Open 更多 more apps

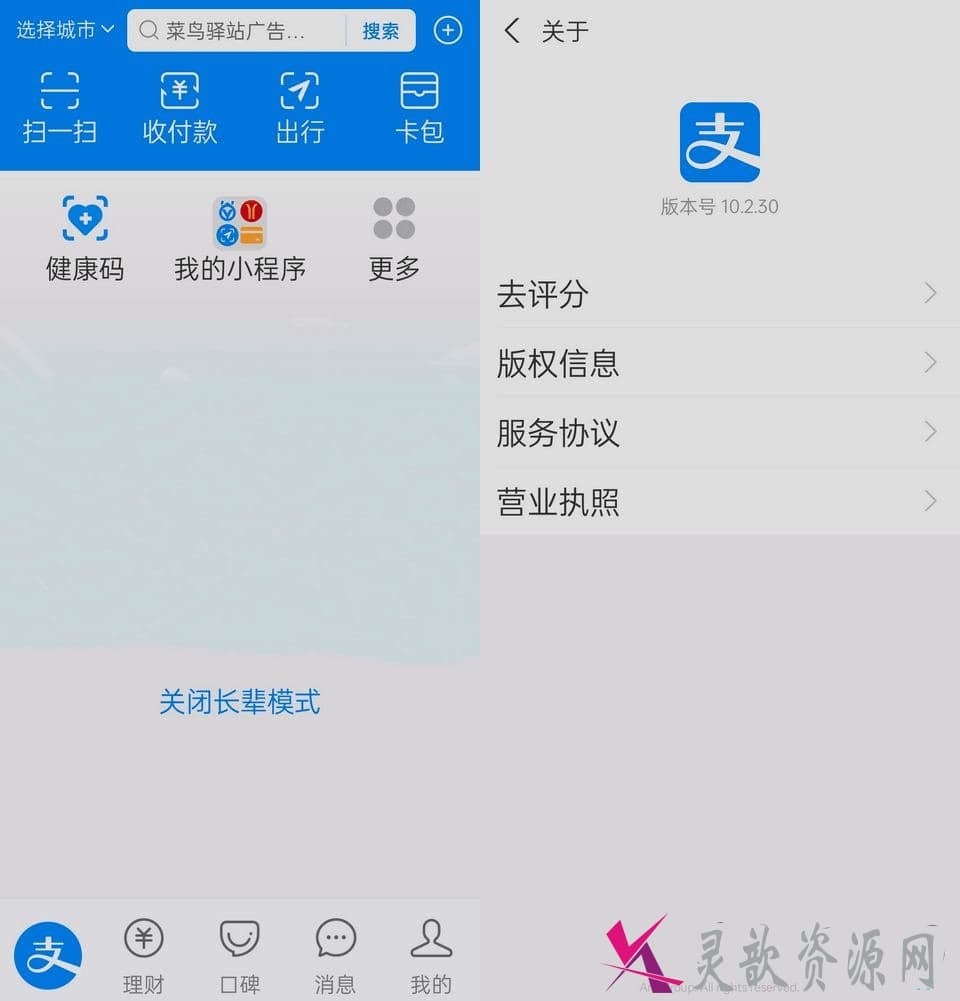(x=394, y=240)
